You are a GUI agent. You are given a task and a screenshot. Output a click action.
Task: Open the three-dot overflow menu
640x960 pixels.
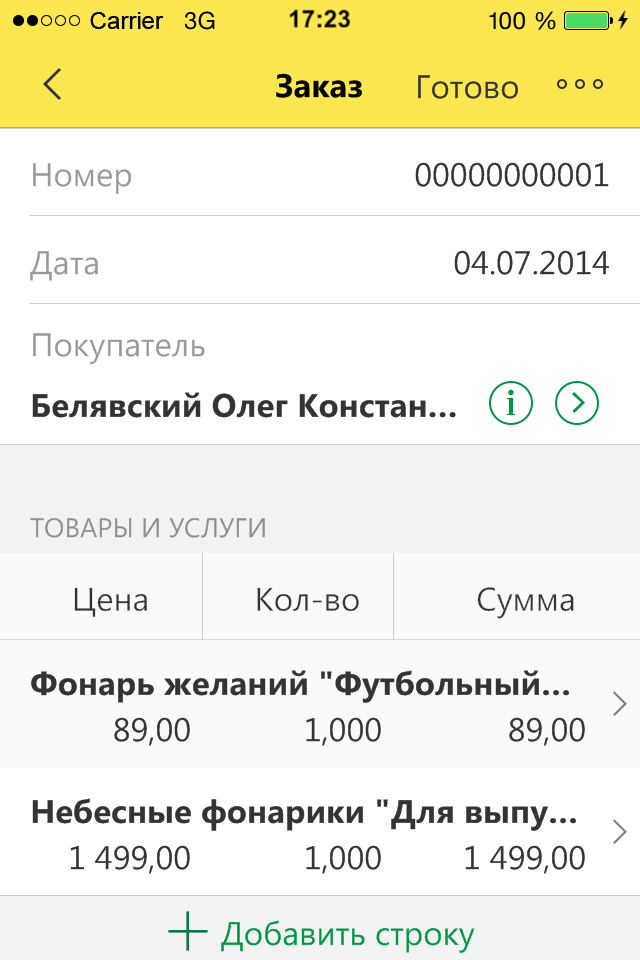pos(580,86)
